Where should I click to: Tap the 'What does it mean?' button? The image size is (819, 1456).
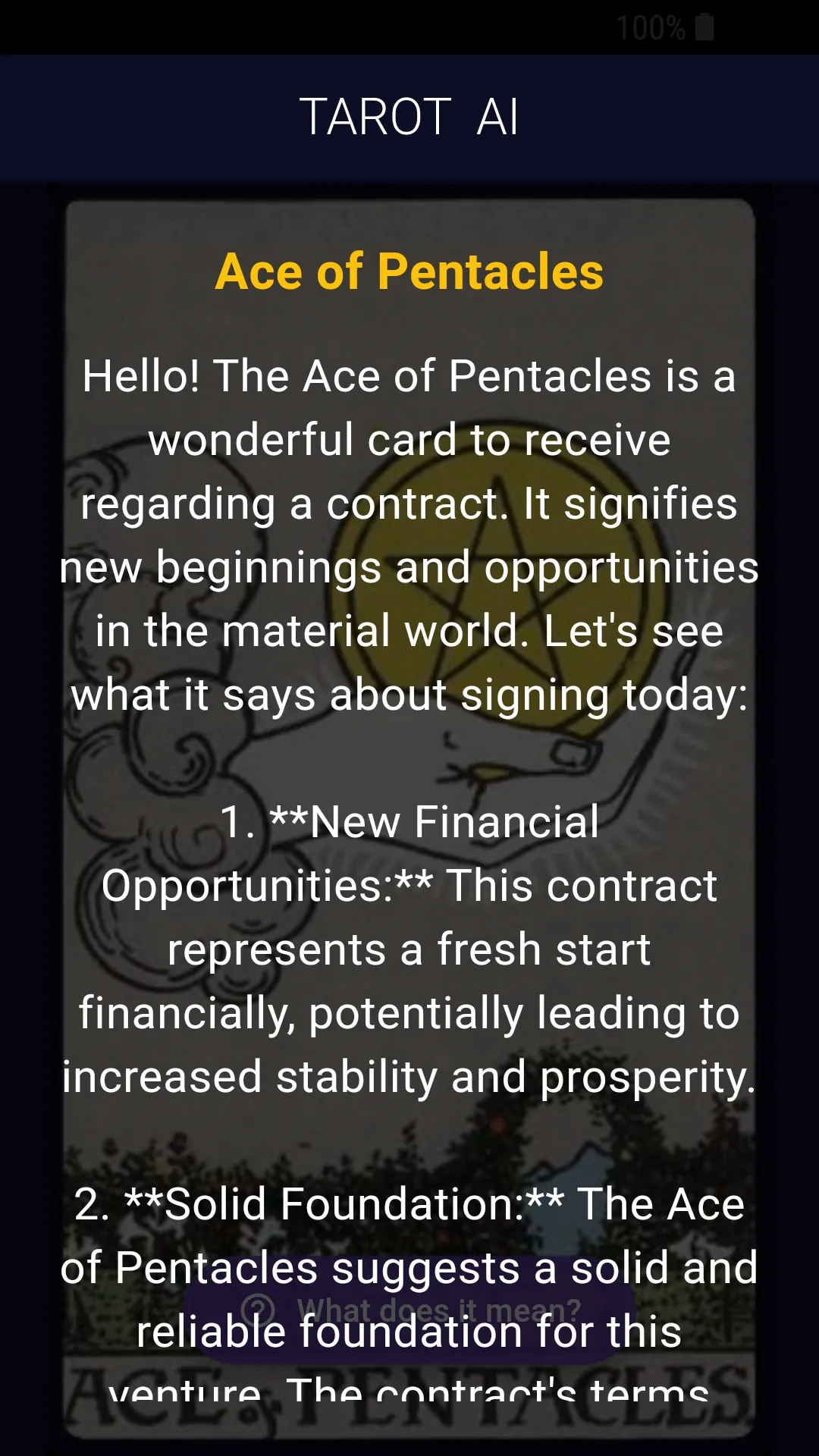pyautogui.click(x=409, y=1310)
